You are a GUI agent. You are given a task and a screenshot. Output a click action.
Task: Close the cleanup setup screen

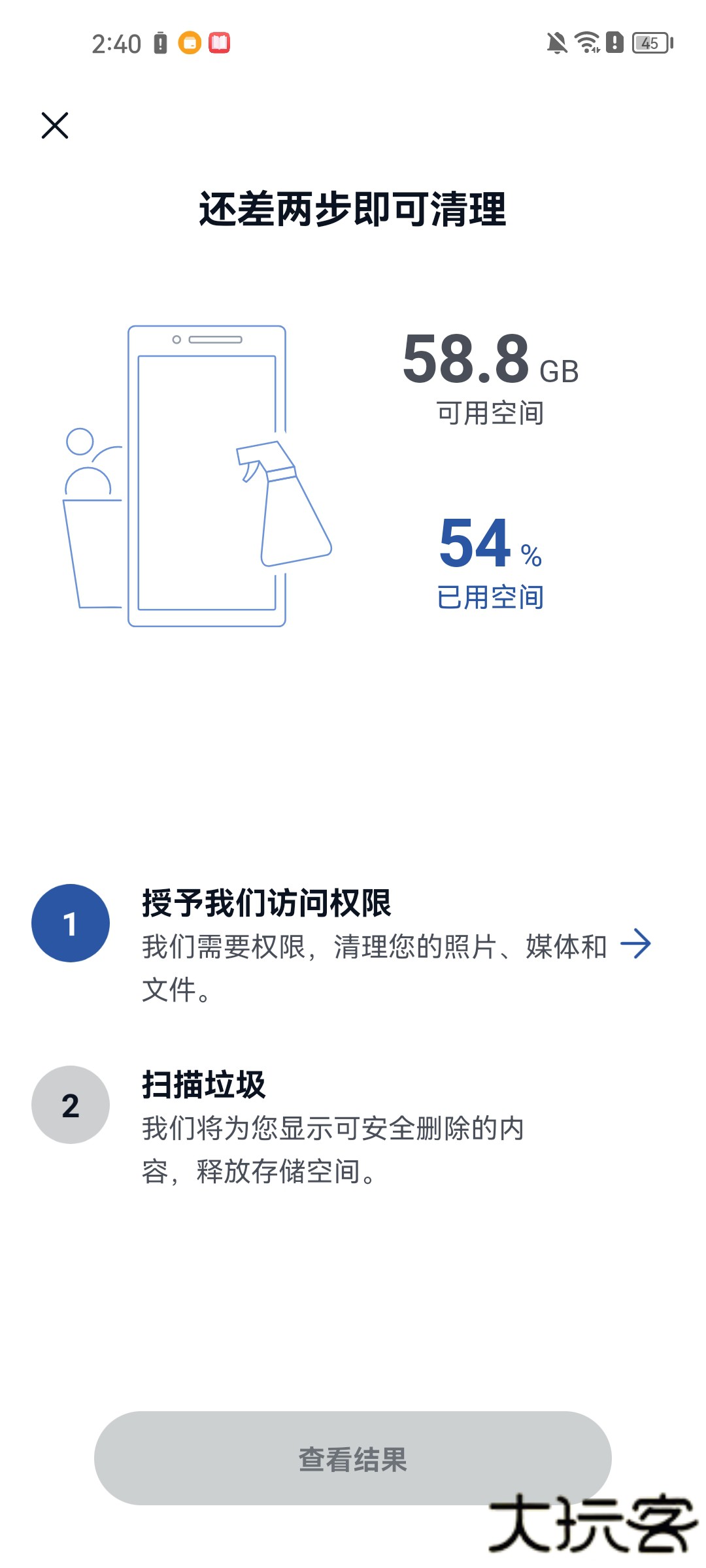pyautogui.click(x=55, y=125)
